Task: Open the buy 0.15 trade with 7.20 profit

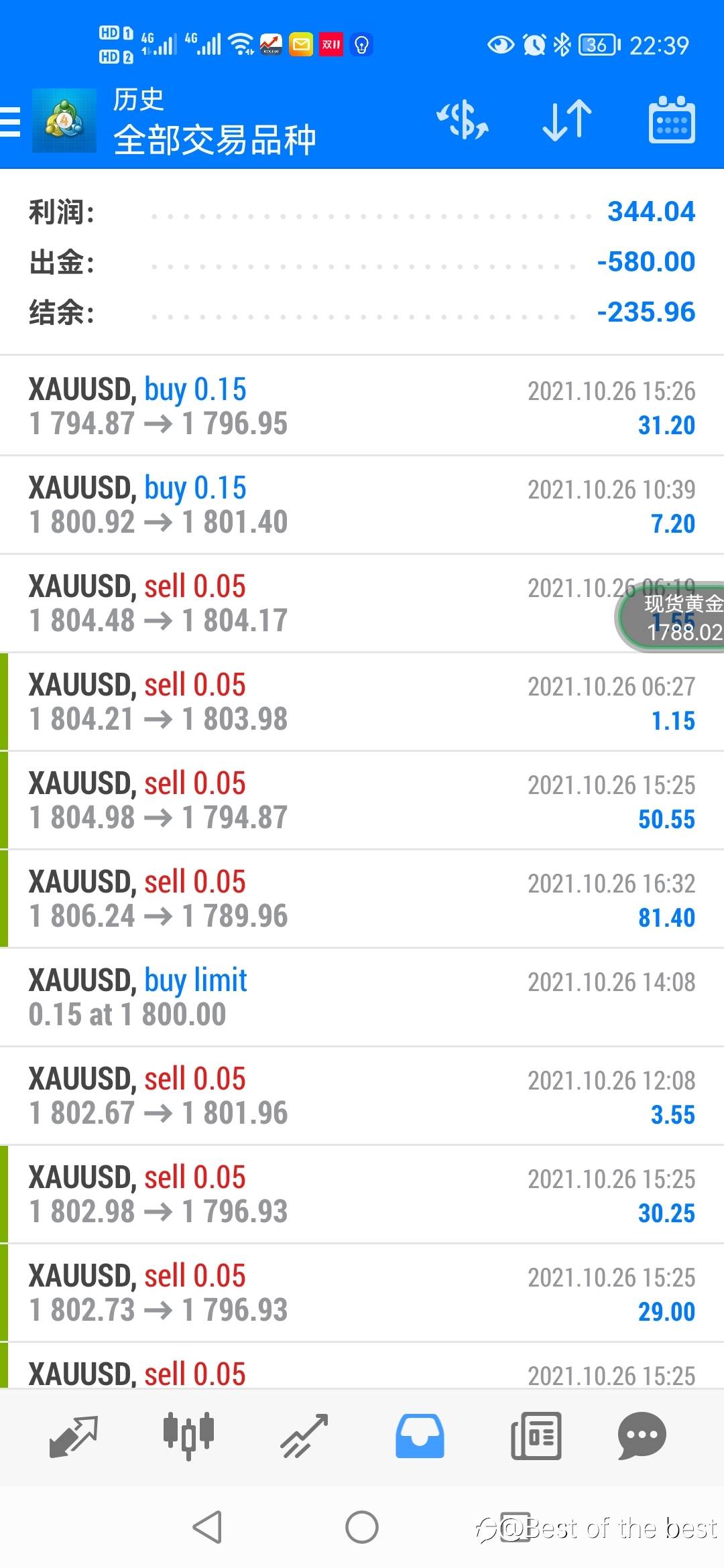Action: click(362, 505)
